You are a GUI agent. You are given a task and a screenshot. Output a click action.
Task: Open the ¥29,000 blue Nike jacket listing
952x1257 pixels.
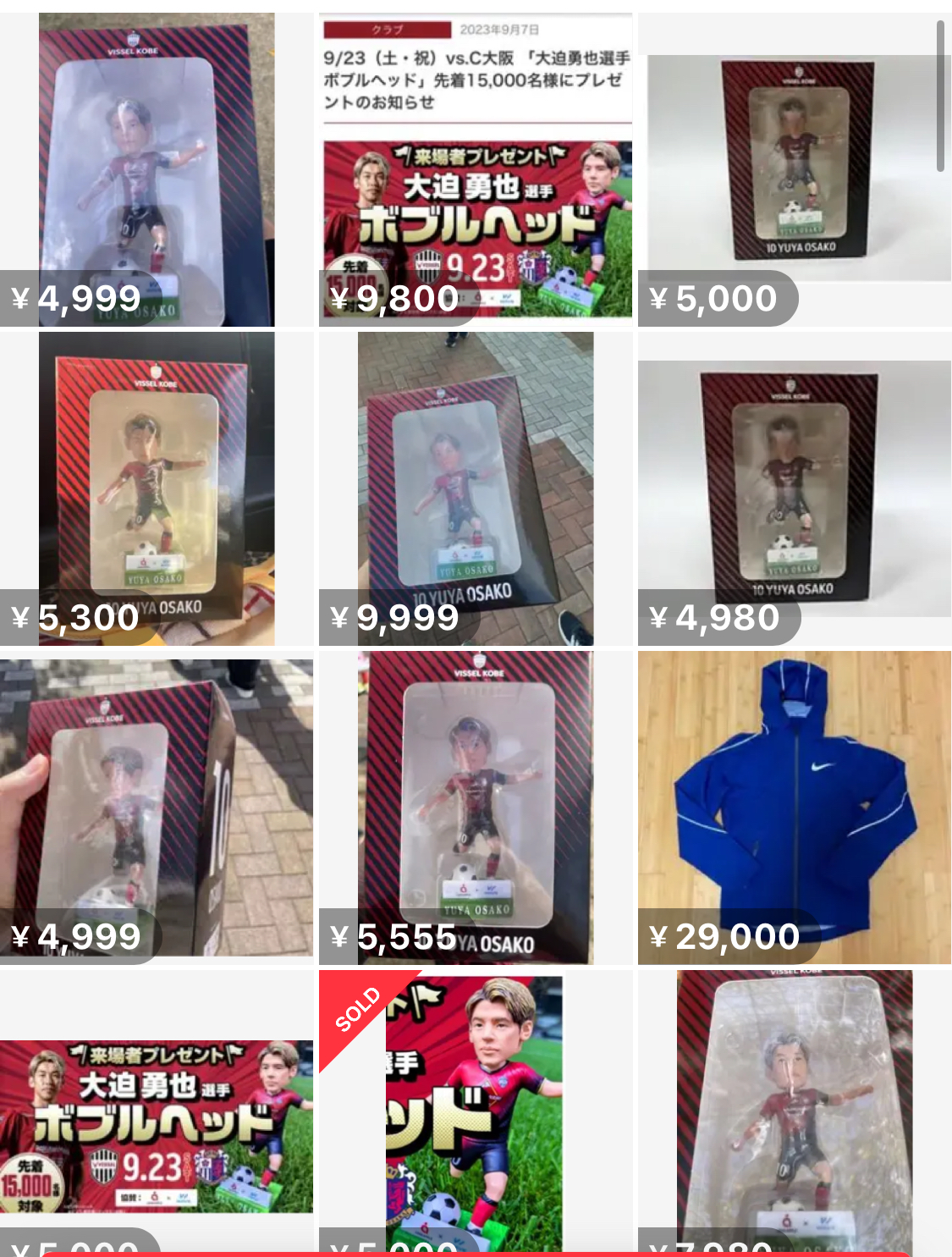tap(794, 807)
